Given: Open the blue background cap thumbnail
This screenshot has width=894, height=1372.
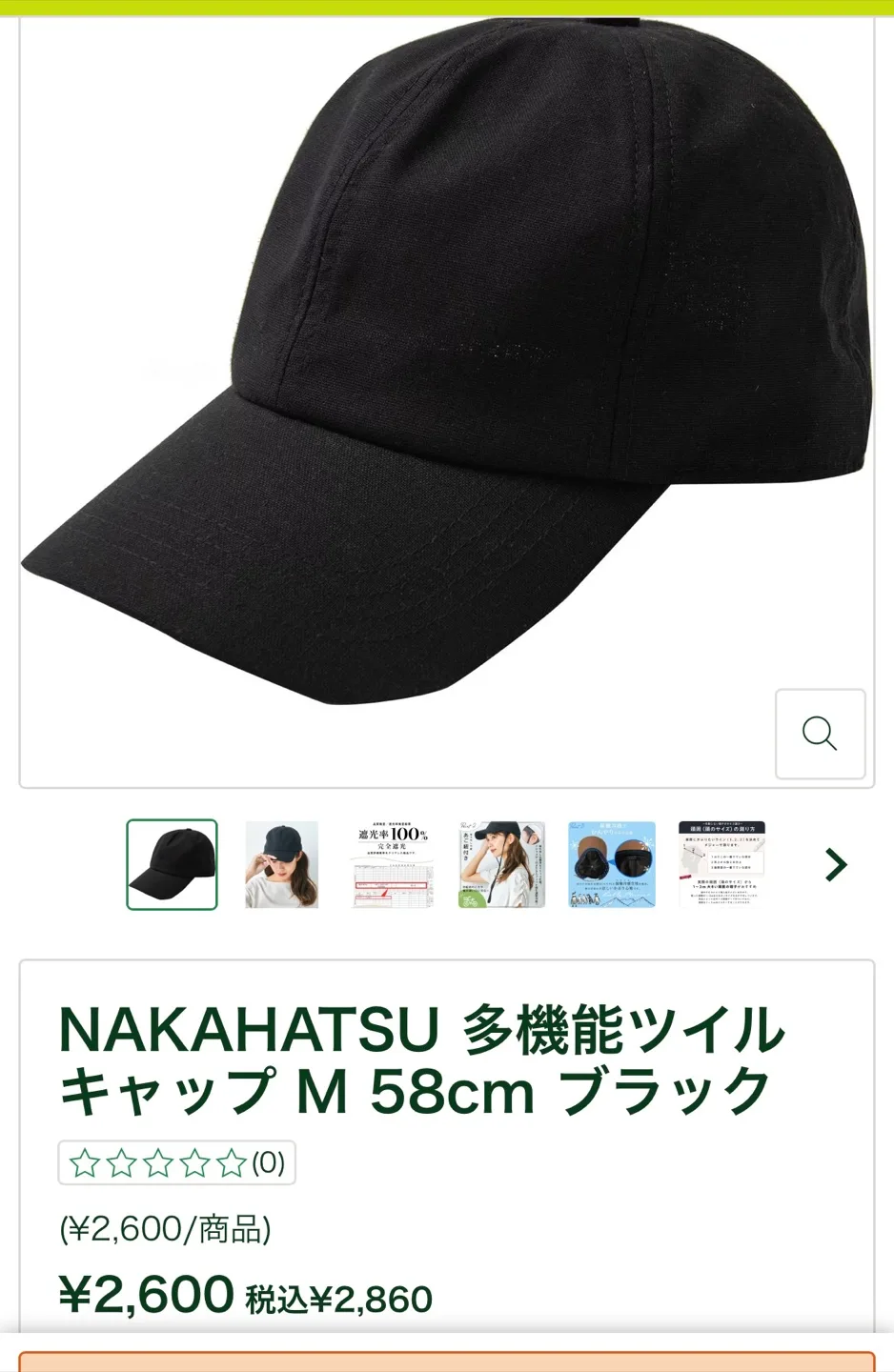Looking at the screenshot, I should point(612,864).
